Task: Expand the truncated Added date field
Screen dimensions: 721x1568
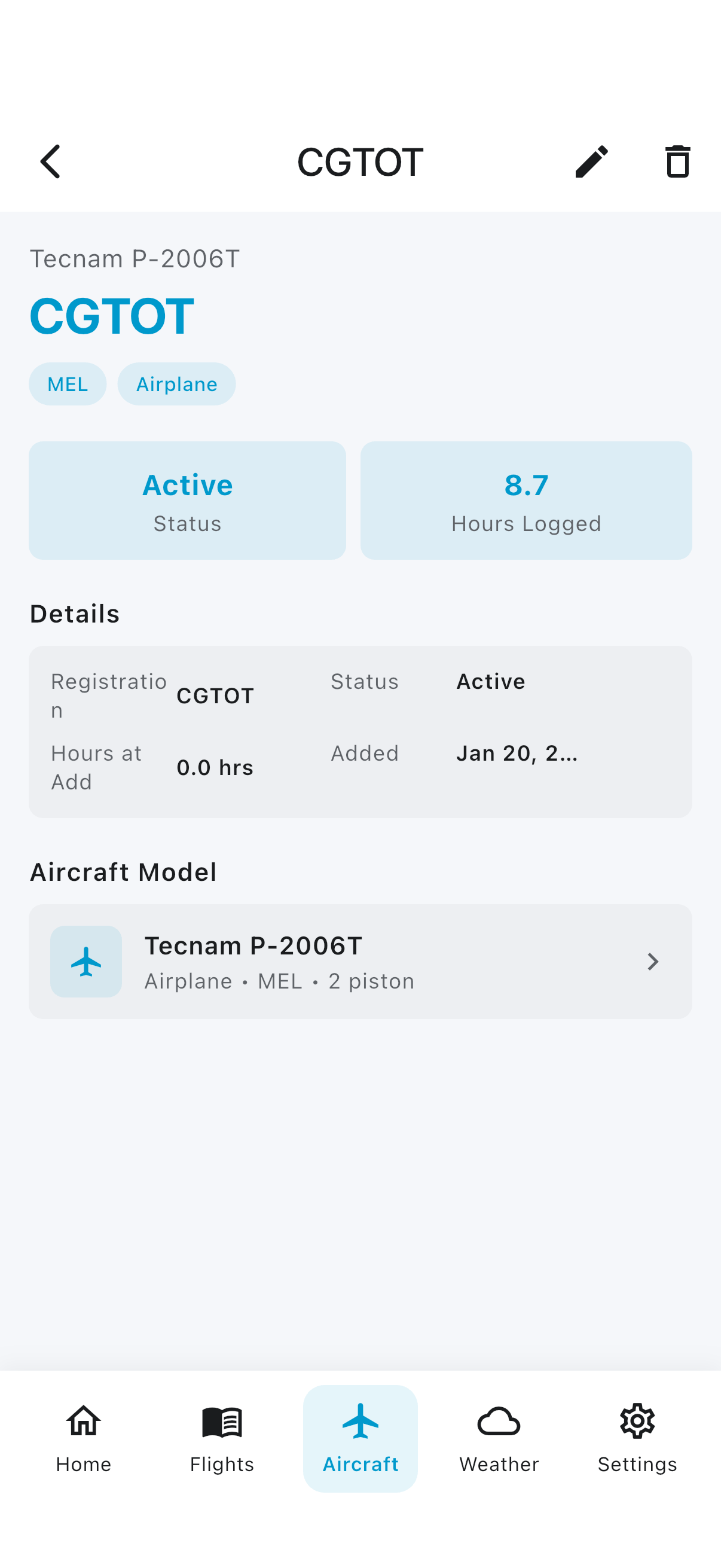Action: pos(517,753)
